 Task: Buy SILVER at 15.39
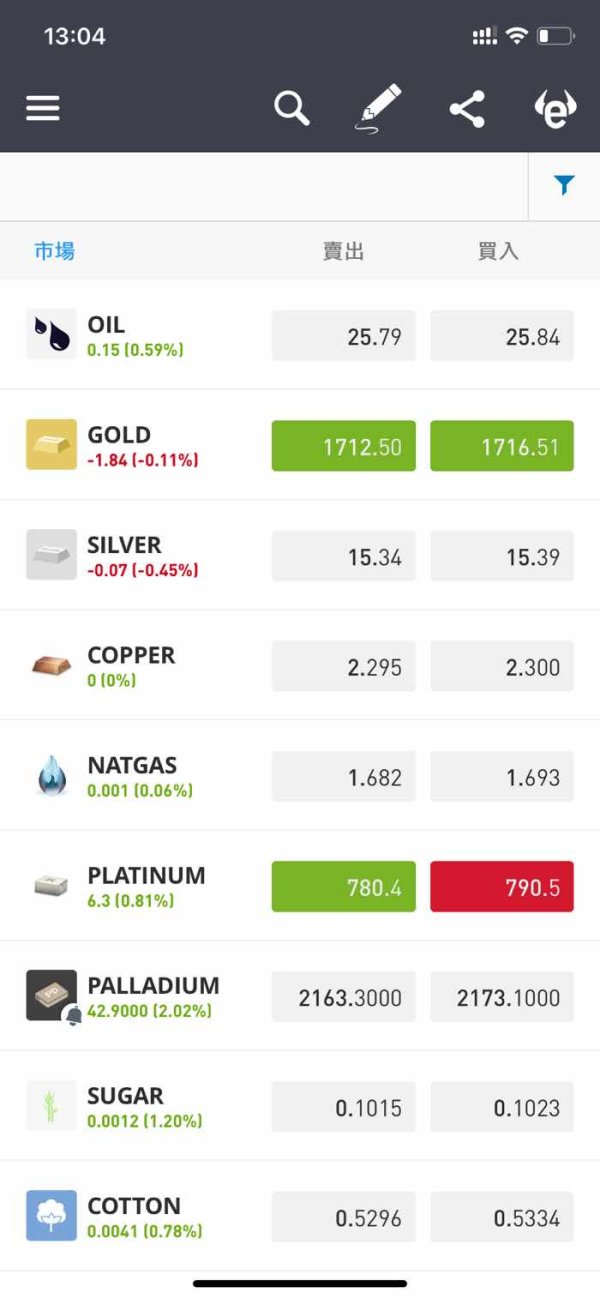coord(502,556)
